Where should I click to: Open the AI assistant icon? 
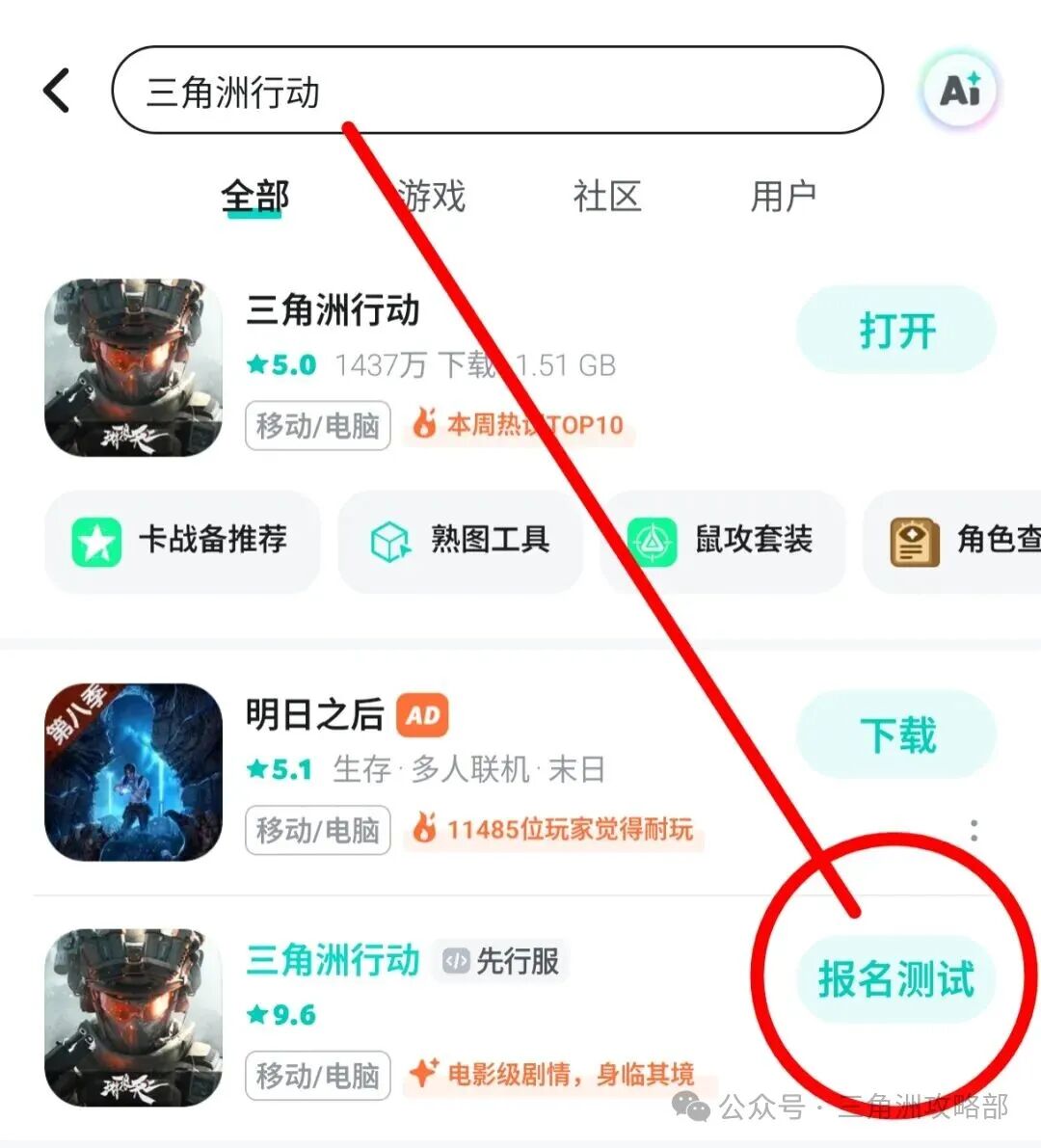click(959, 91)
